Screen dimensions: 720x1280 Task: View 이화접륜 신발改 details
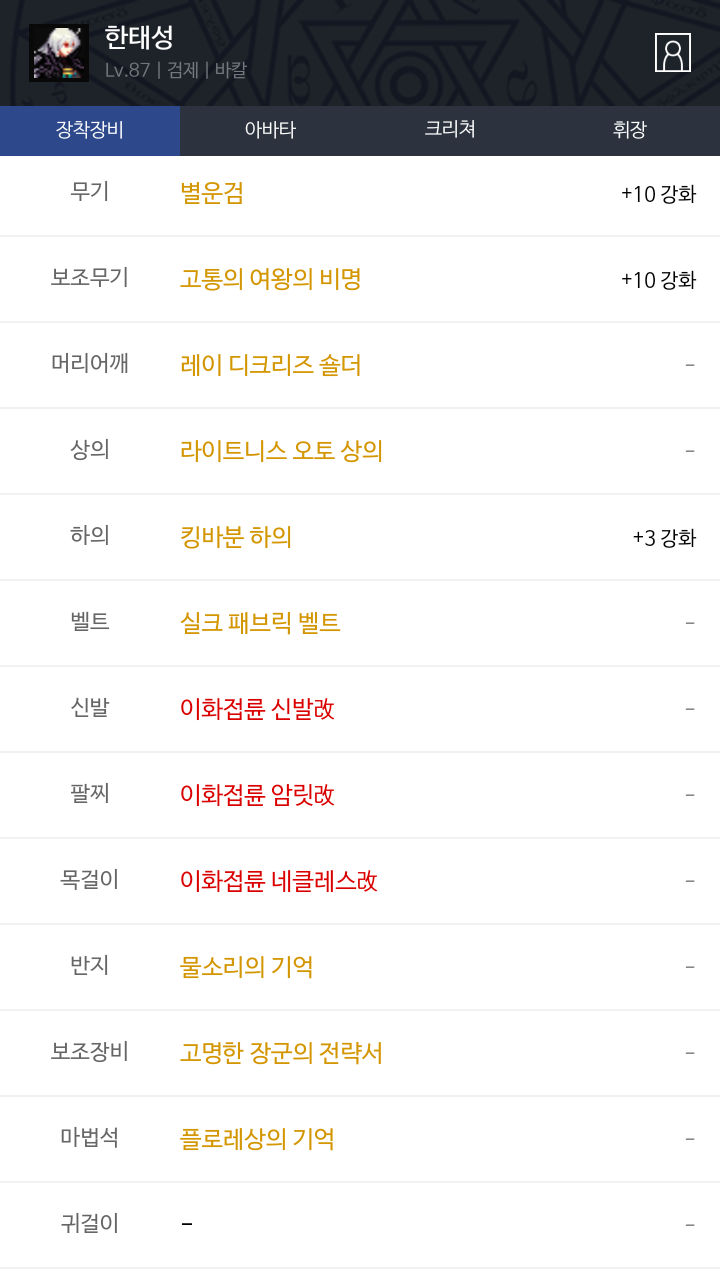[x=257, y=709]
